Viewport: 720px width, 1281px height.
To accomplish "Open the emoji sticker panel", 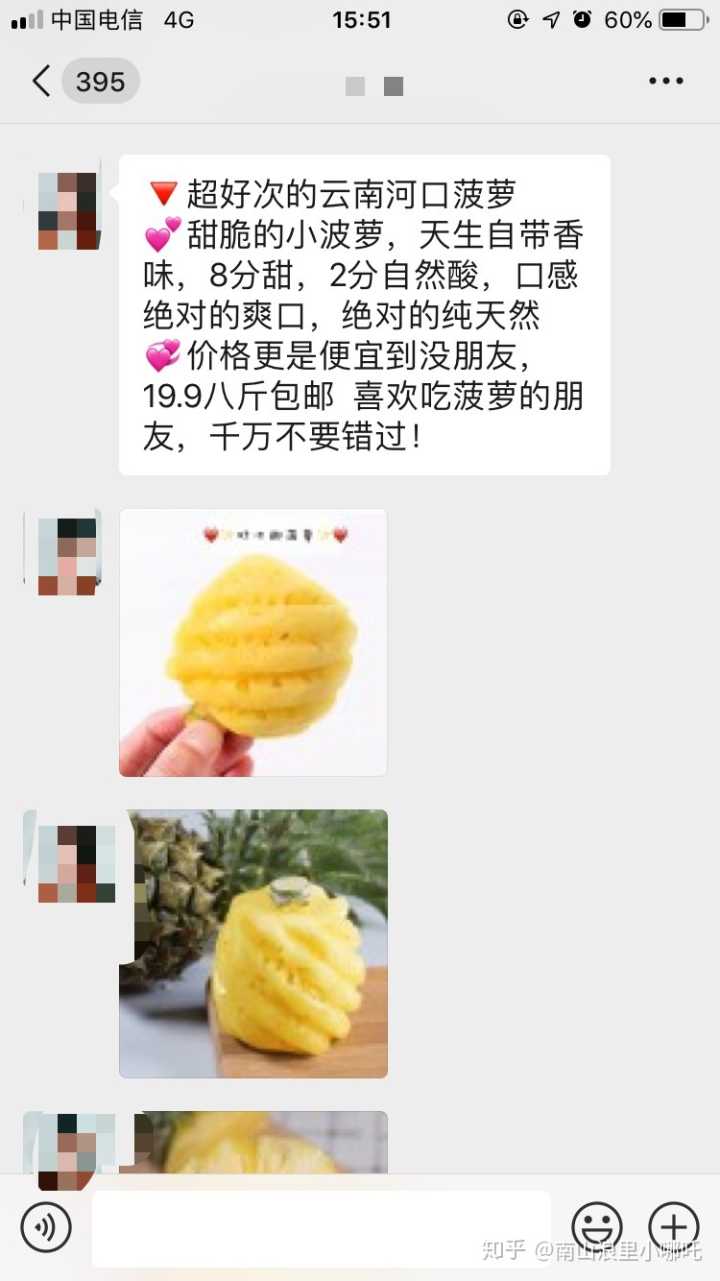I will tap(597, 1227).
